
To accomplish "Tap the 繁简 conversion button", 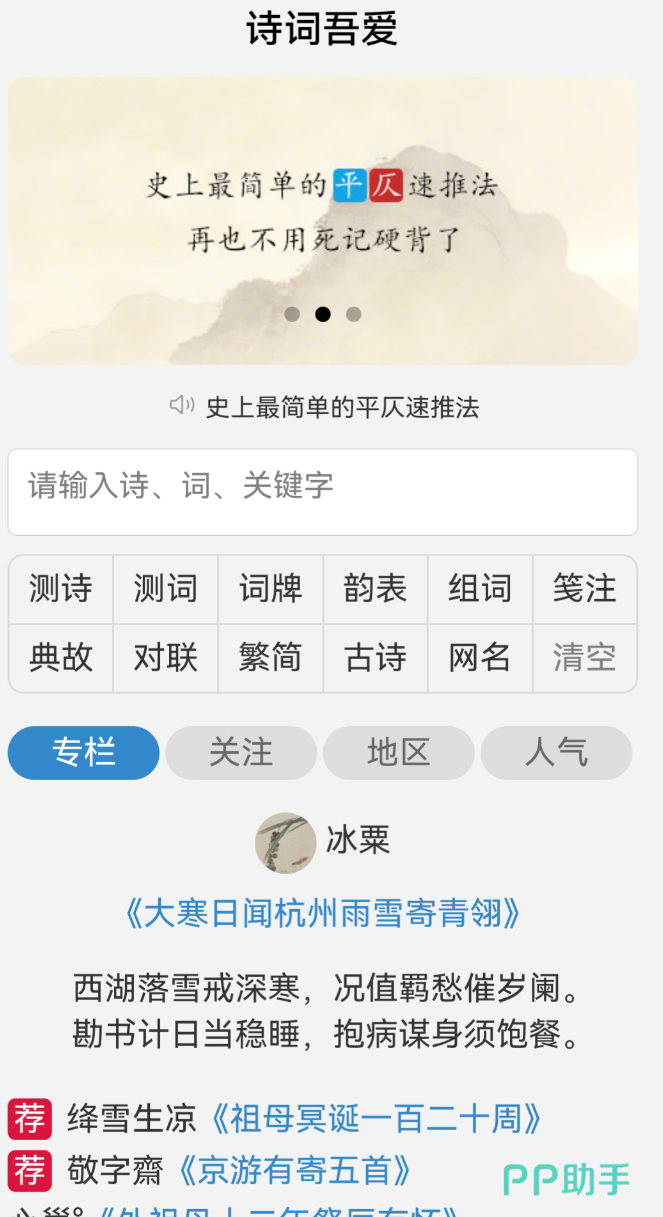I will point(270,658).
